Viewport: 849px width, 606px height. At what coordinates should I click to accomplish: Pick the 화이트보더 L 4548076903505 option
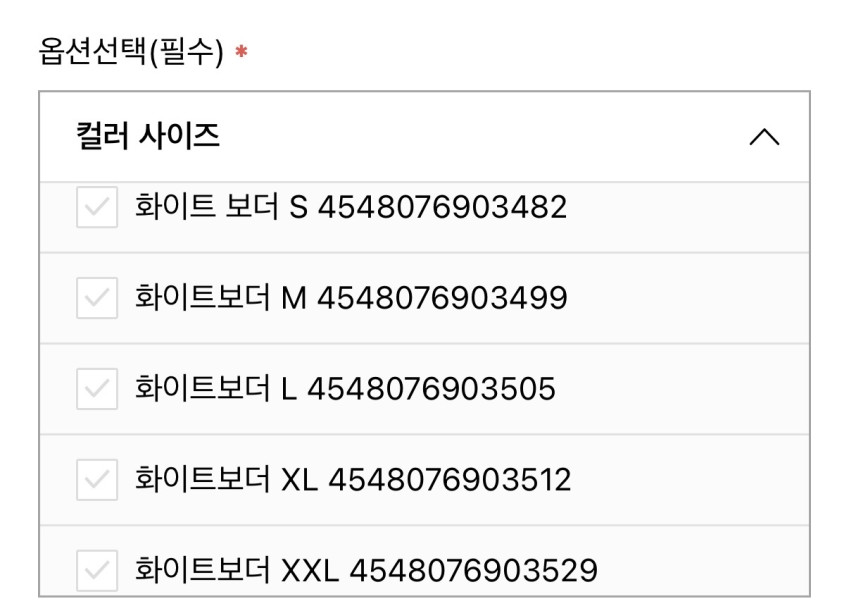coord(98,389)
